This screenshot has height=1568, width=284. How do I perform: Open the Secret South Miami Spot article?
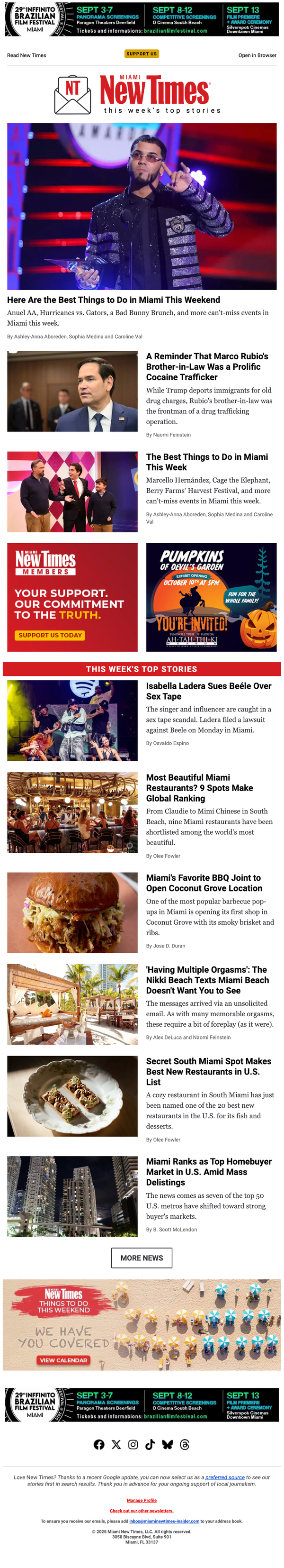(208, 1071)
